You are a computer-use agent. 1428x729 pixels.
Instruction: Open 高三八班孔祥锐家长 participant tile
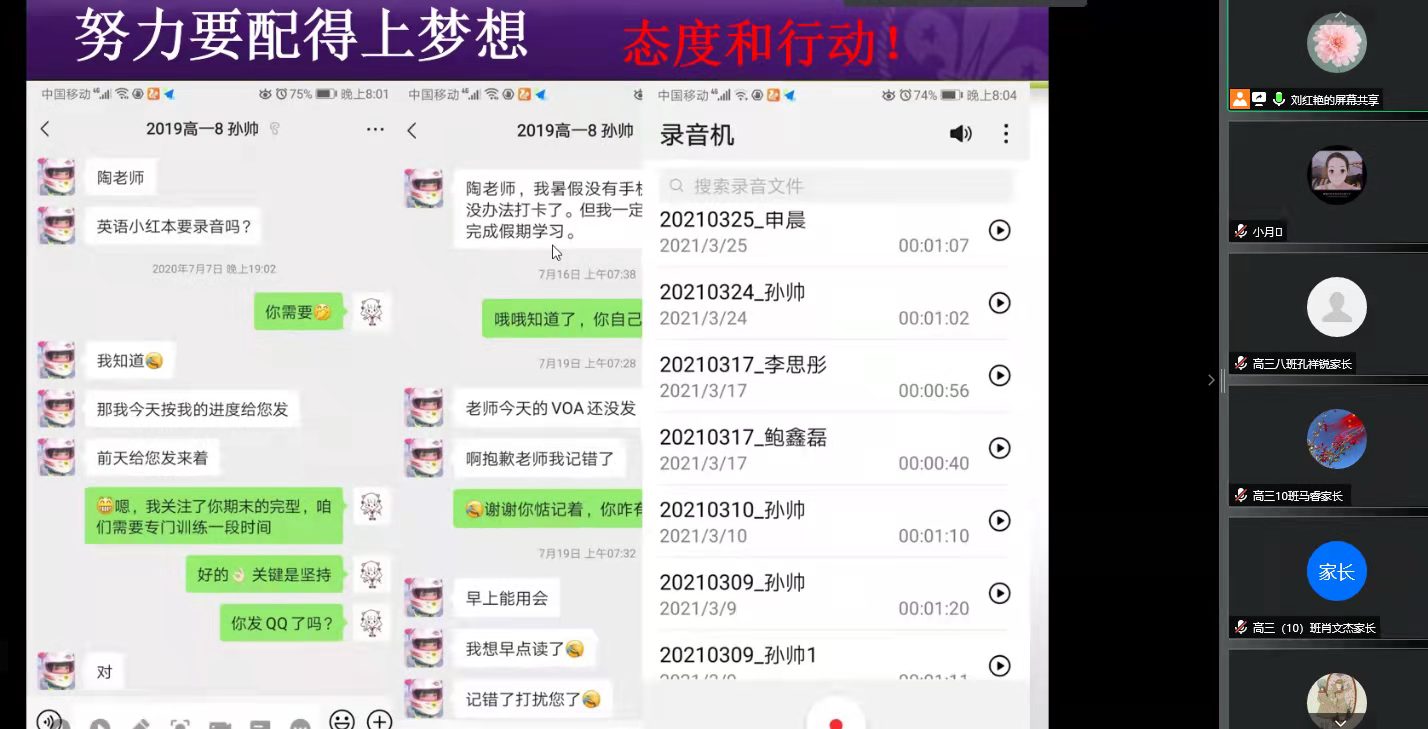pyautogui.click(x=1336, y=312)
